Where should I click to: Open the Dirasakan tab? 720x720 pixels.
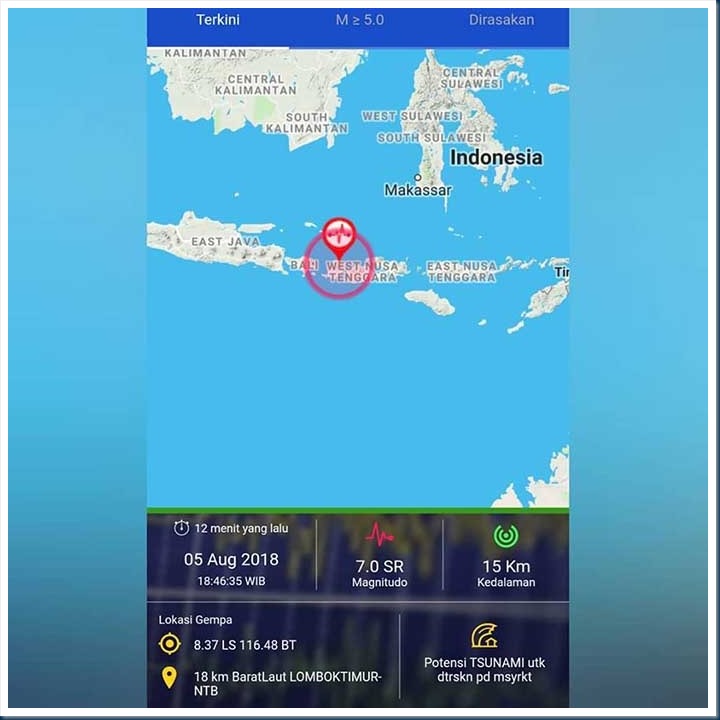(x=501, y=20)
